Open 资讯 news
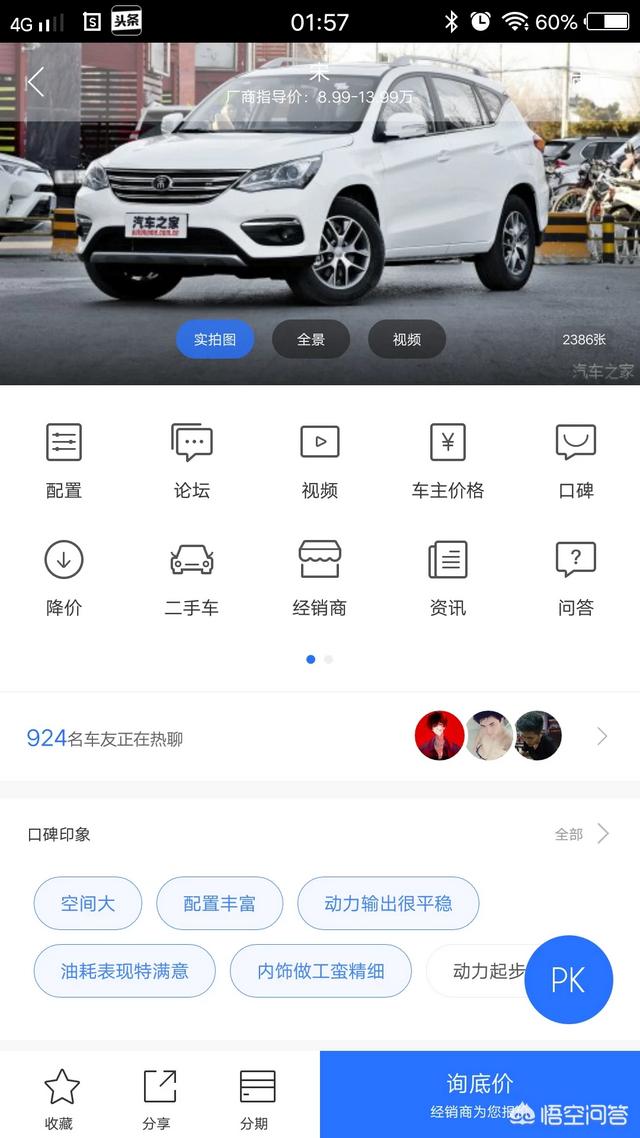 coord(448,577)
